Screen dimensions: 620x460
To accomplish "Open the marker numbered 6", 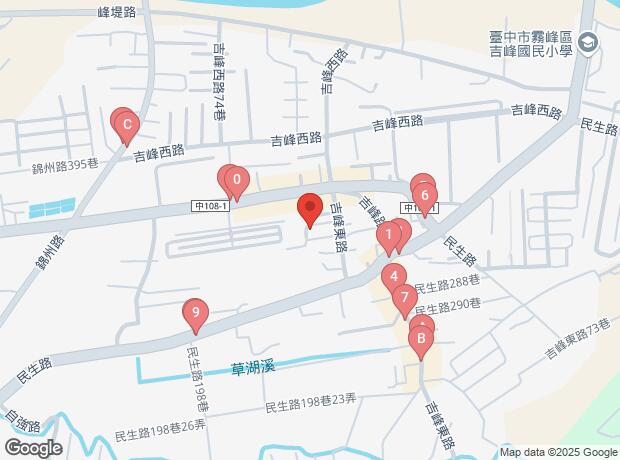I will pyautogui.click(x=425, y=195).
